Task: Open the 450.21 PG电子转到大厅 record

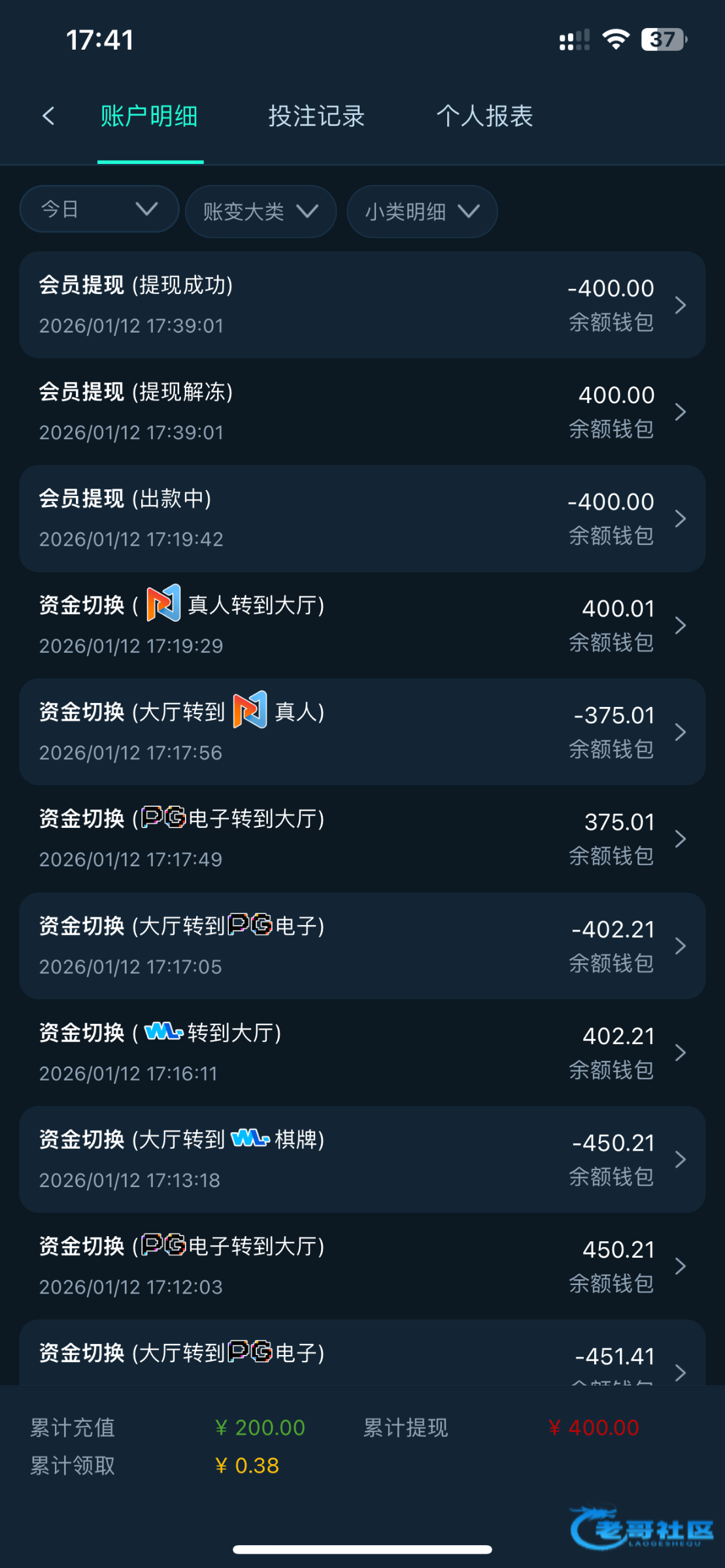Action: [362, 1266]
